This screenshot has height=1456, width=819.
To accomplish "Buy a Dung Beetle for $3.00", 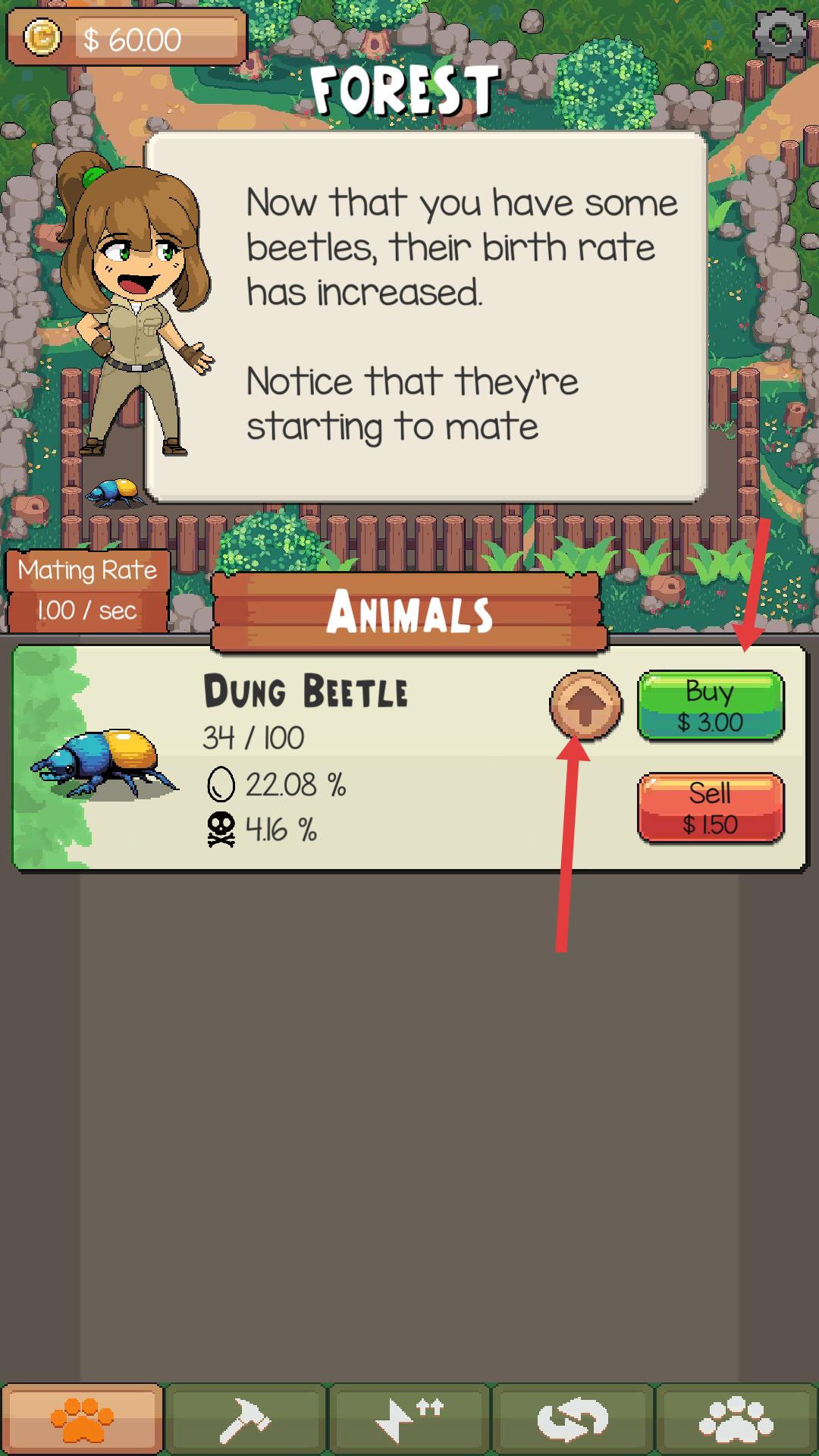I will point(710,705).
